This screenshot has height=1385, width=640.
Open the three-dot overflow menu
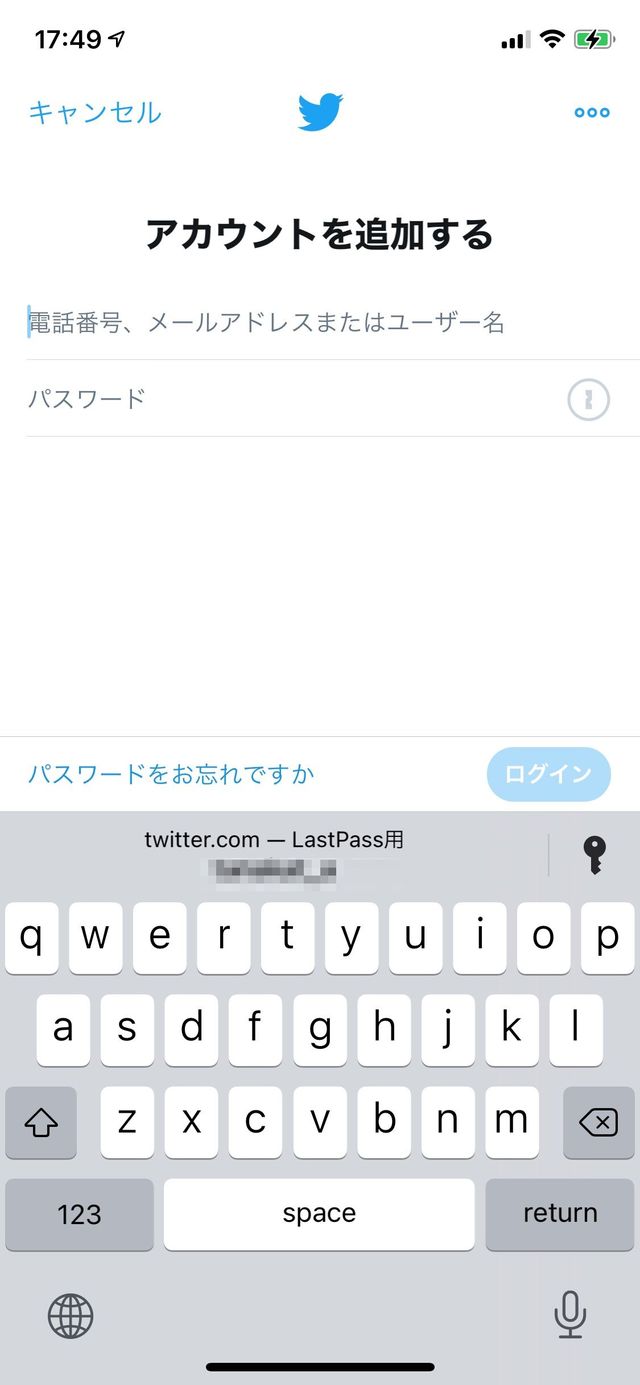[592, 112]
